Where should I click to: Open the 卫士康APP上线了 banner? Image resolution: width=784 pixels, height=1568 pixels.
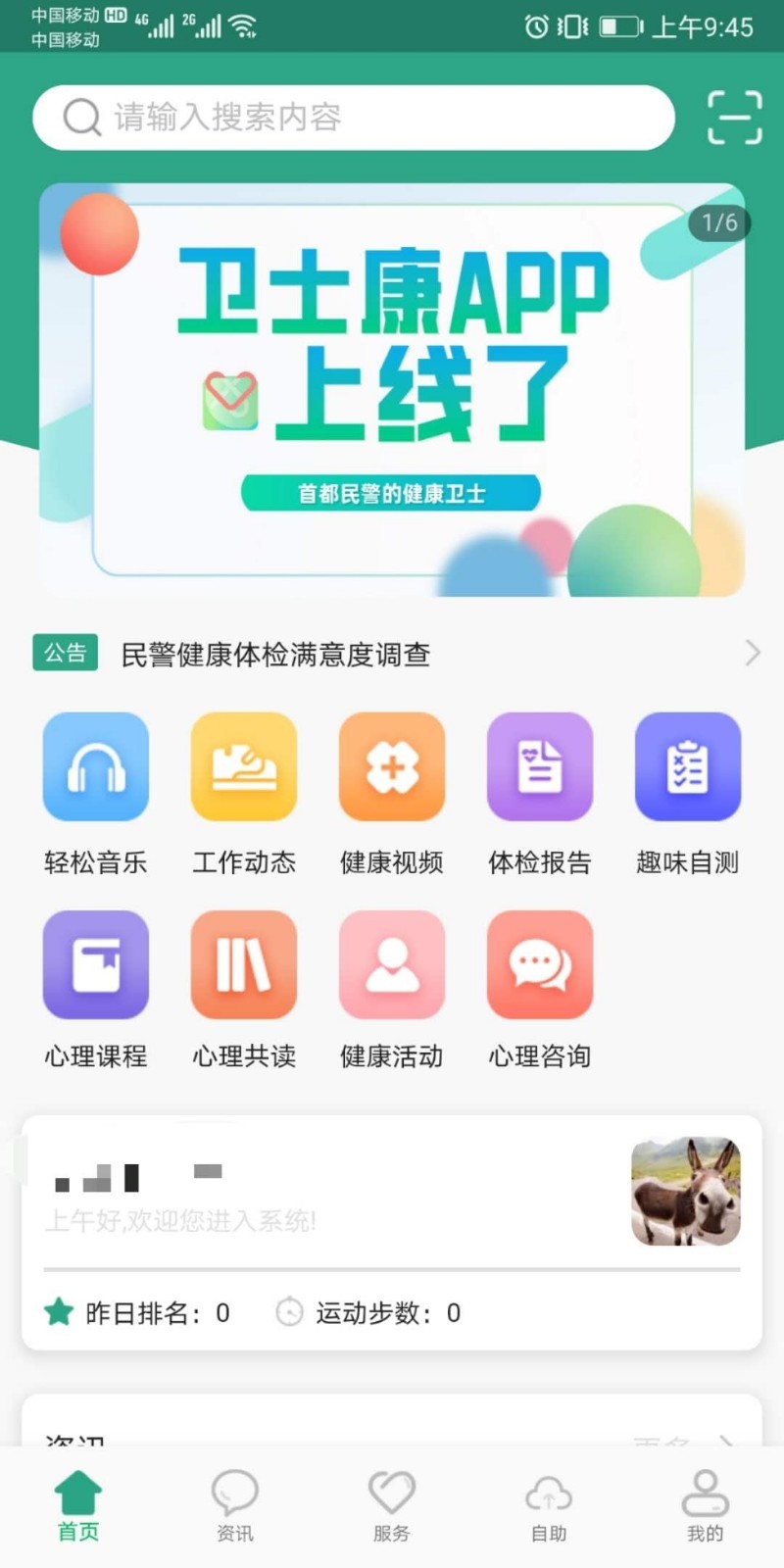(392, 390)
